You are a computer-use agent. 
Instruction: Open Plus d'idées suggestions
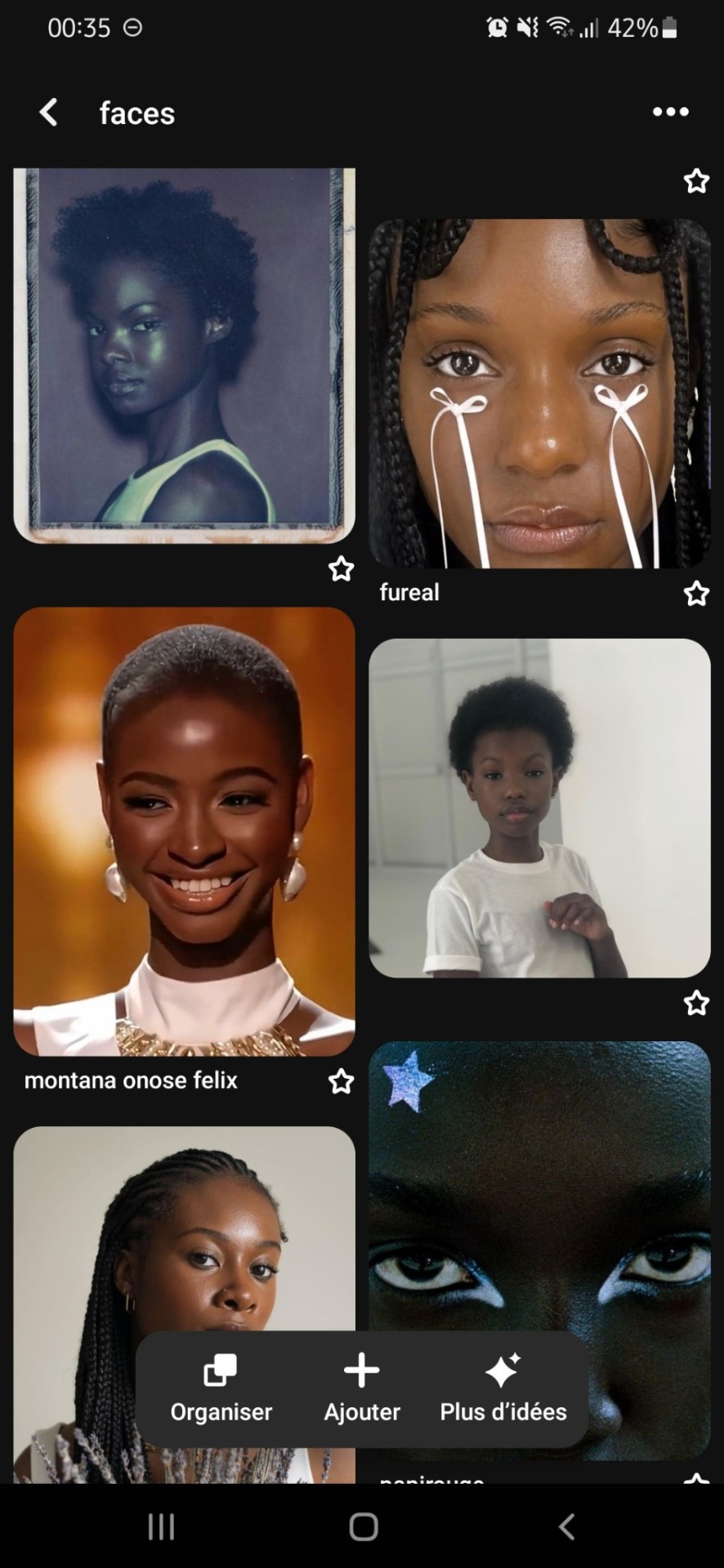coord(503,1390)
